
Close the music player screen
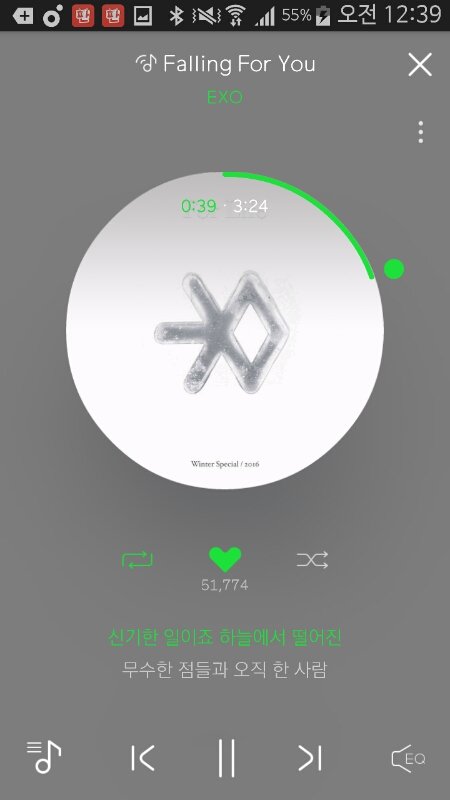click(x=420, y=65)
